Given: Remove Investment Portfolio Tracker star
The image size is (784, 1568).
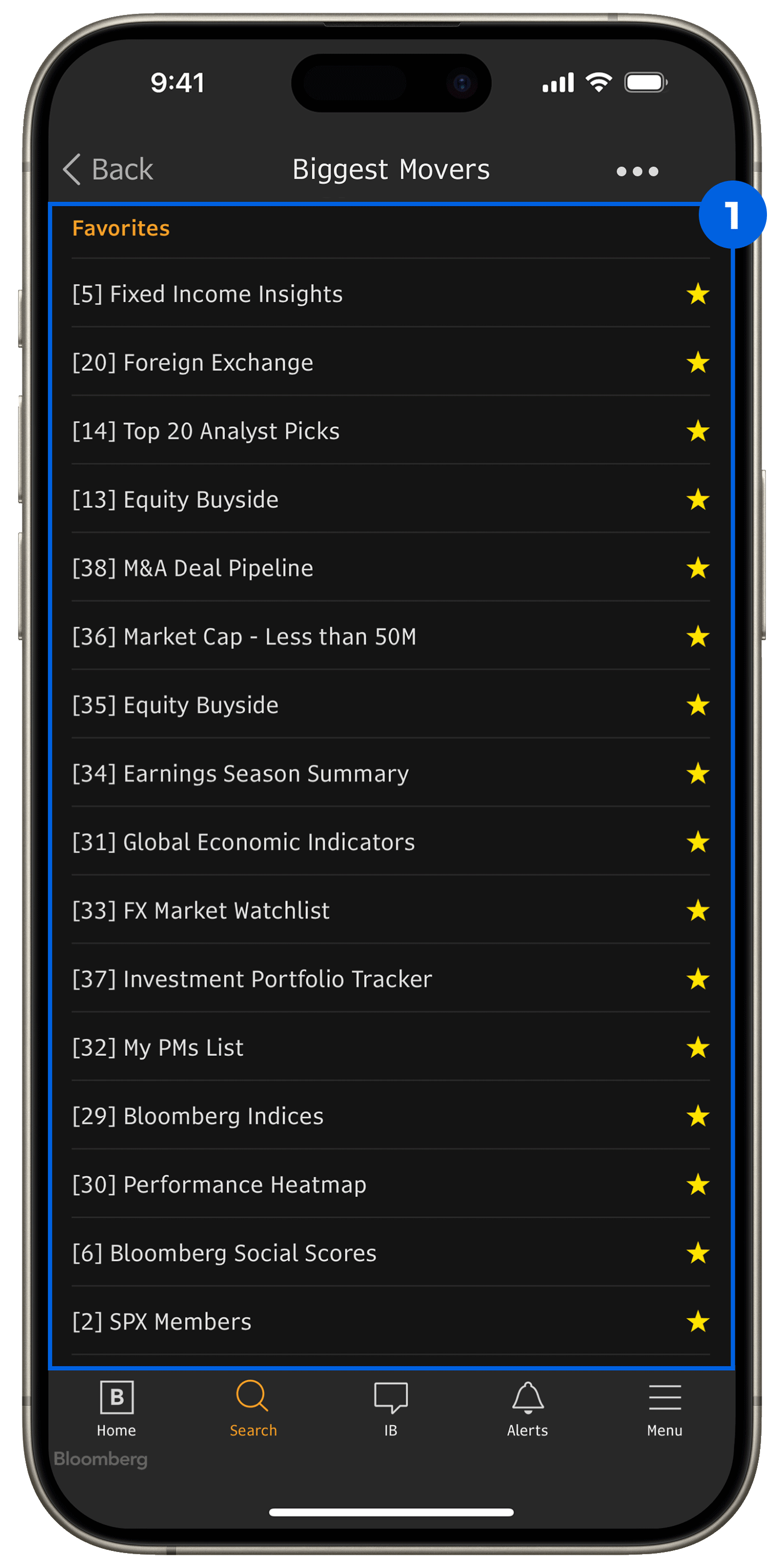Looking at the screenshot, I should (x=698, y=980).
